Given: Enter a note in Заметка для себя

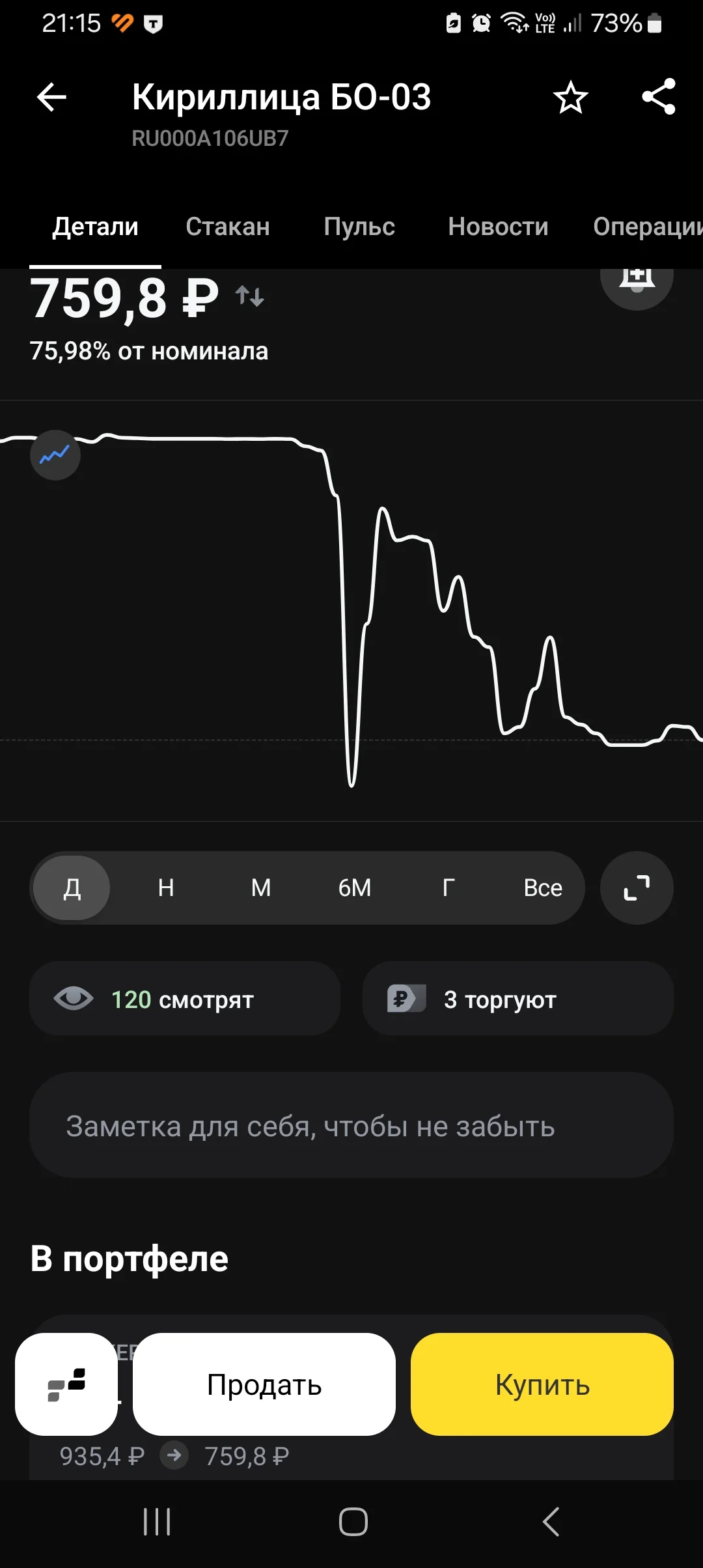Looking at the screenshot, I should click(351, 1125).
